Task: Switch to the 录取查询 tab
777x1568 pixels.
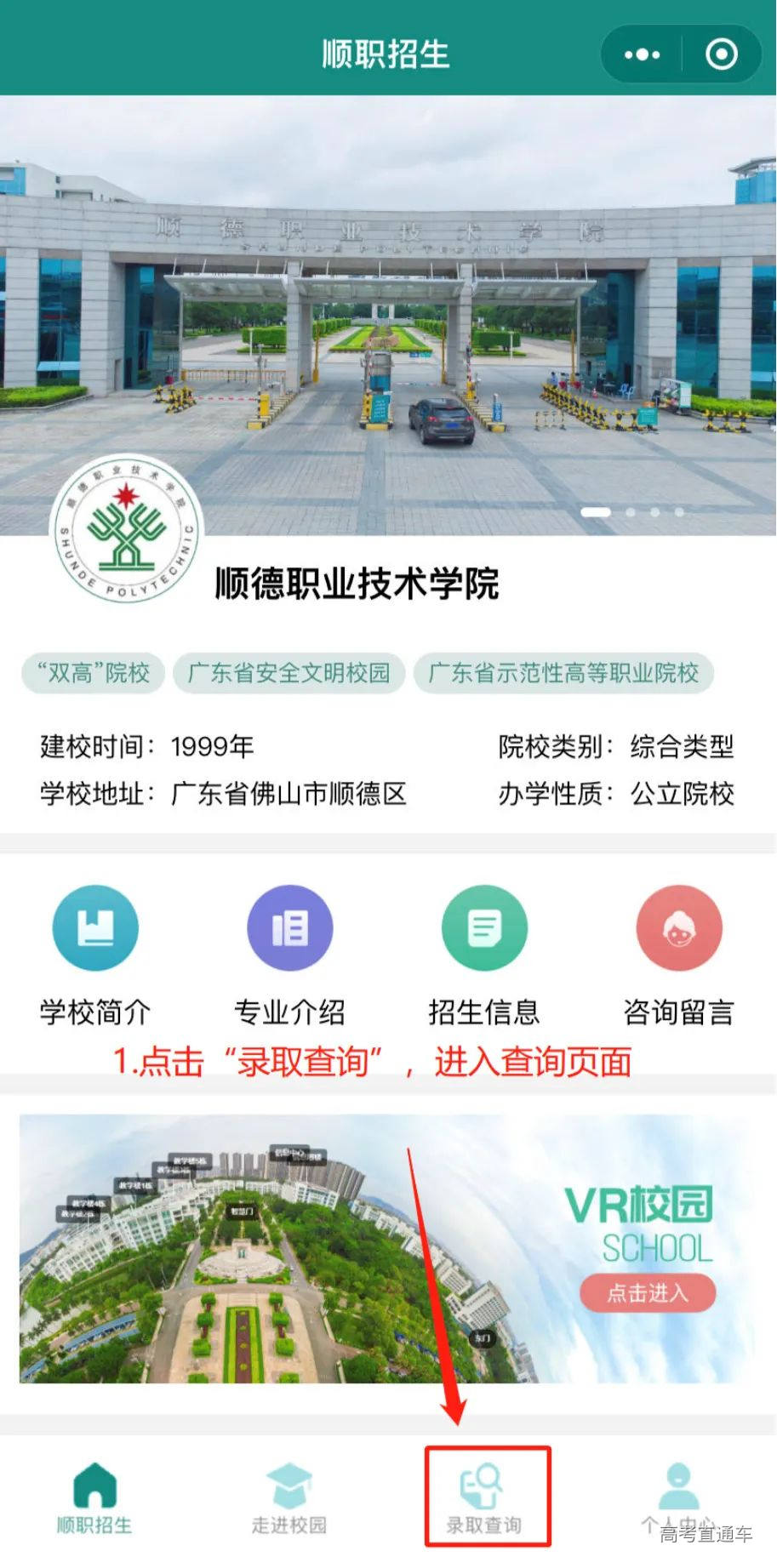Action: coord(482,1497)
